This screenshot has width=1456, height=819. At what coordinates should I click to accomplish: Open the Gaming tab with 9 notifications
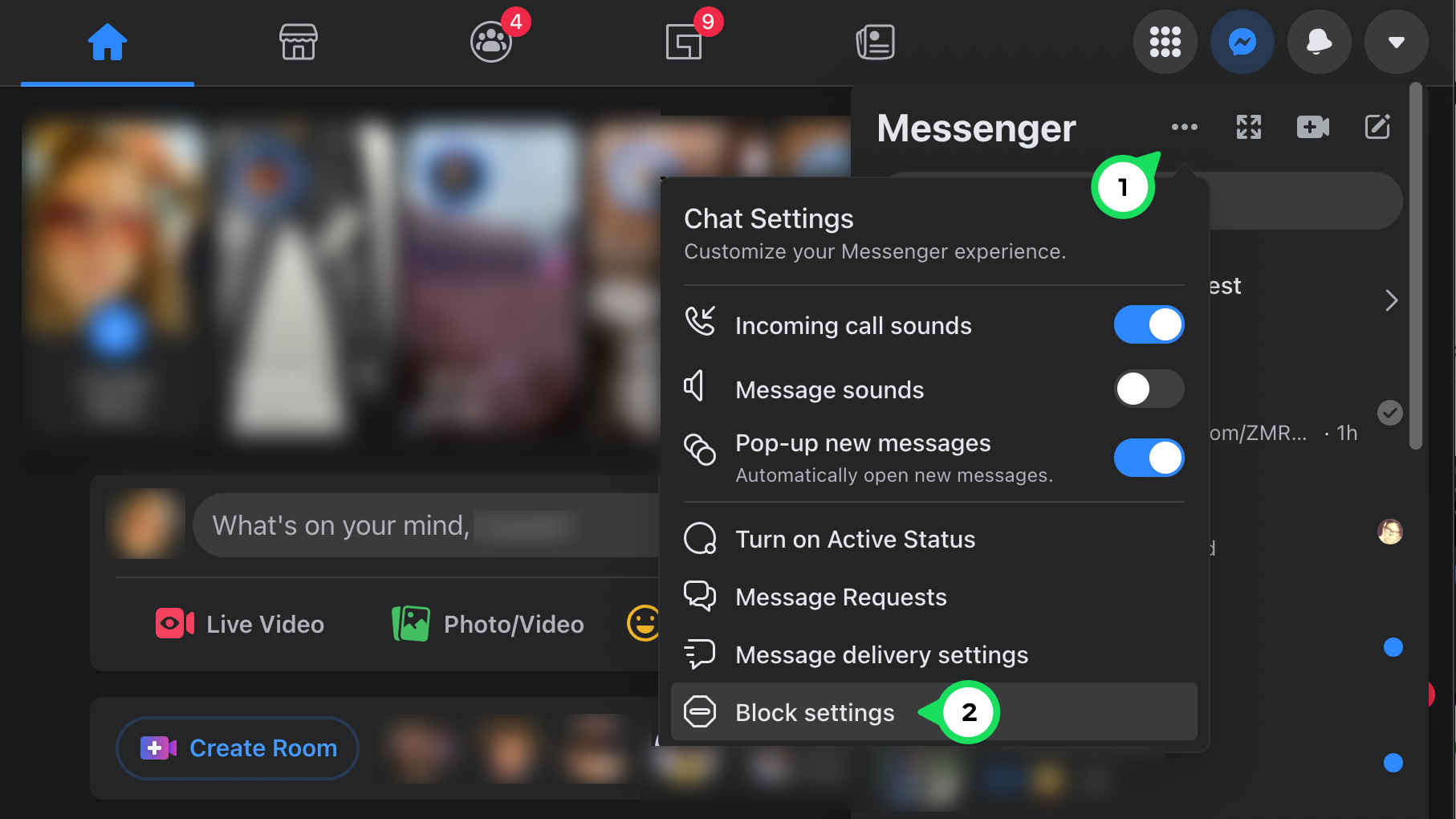(684, 42)
